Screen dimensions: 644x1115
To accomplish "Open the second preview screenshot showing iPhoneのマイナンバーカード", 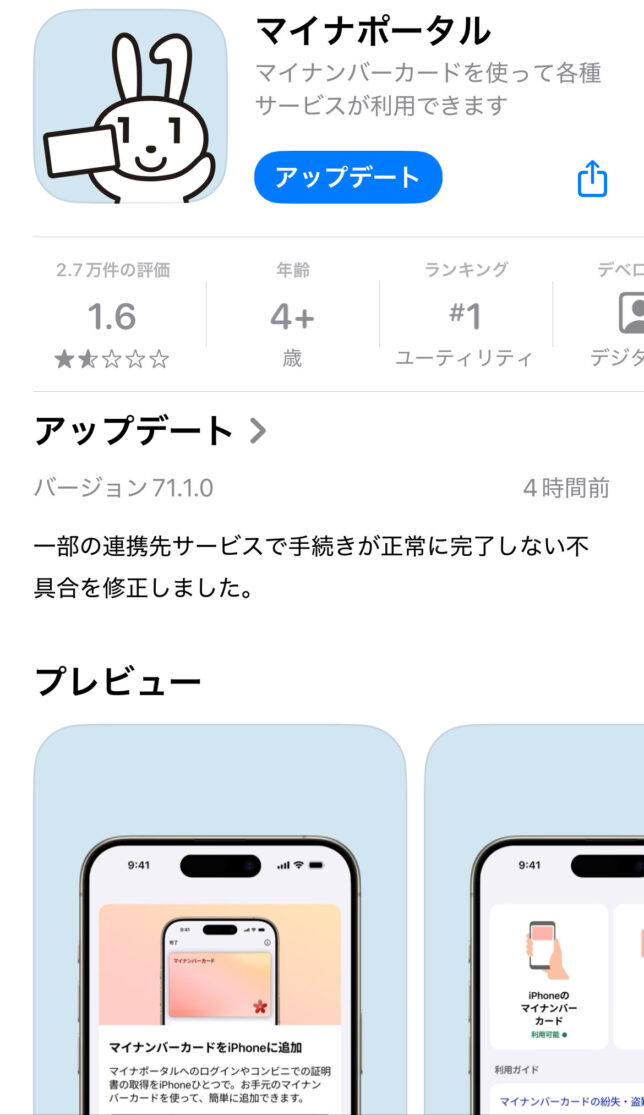I will (535, 920).
